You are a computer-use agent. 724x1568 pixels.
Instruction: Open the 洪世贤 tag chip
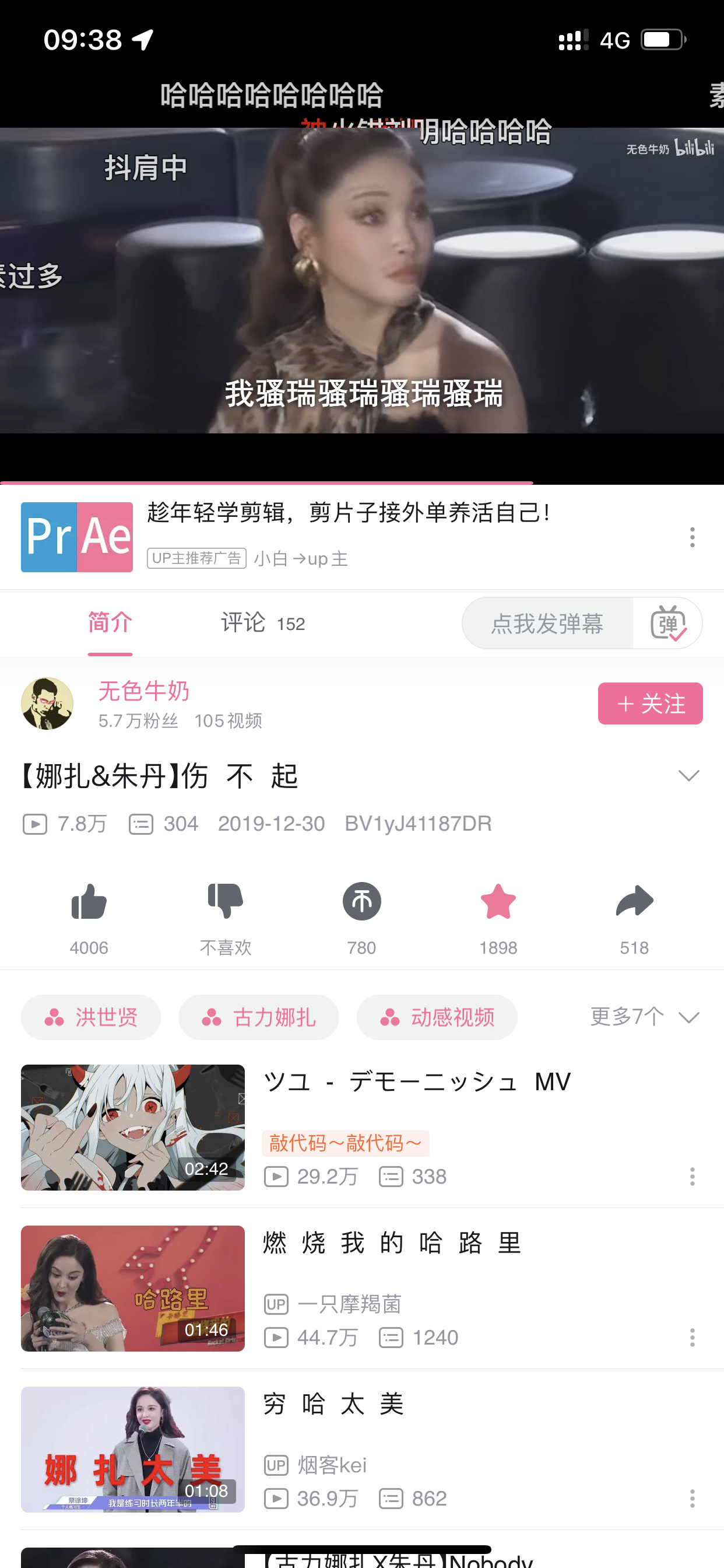point(92,1017)
